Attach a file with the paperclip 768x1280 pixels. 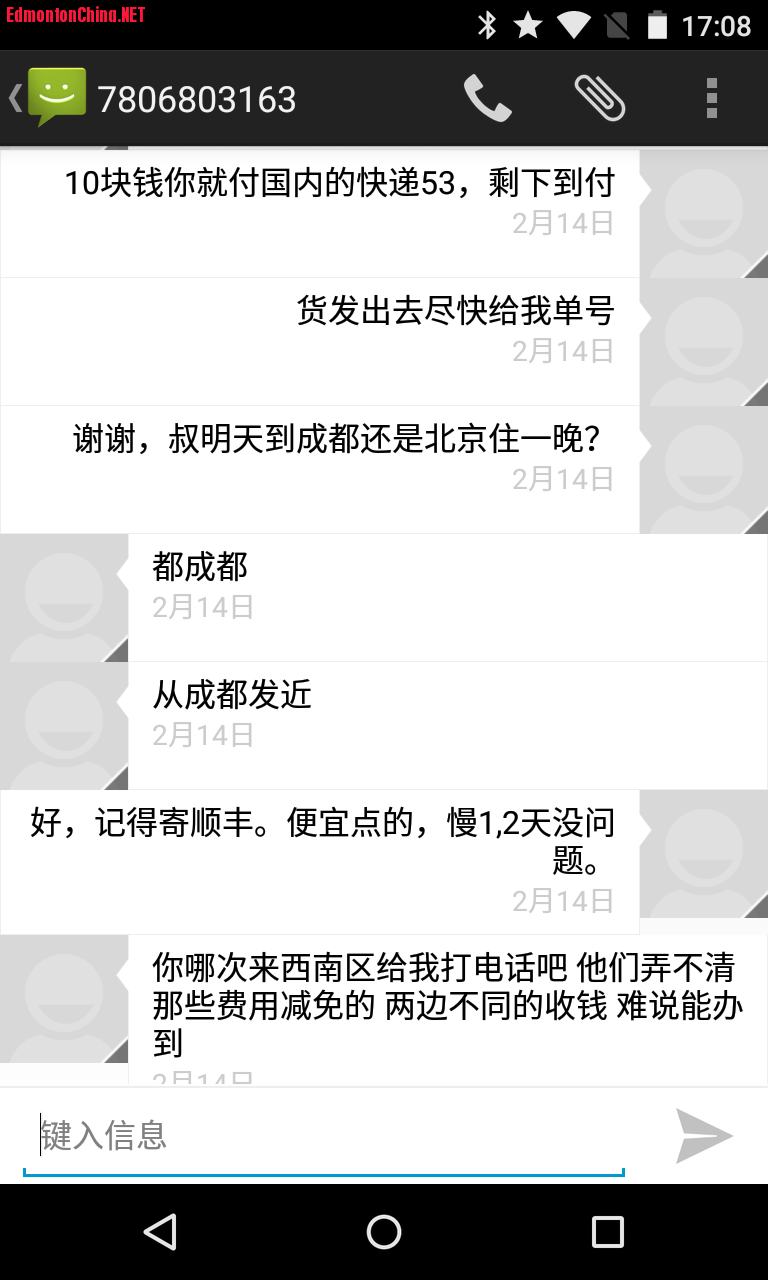point(600,98)
